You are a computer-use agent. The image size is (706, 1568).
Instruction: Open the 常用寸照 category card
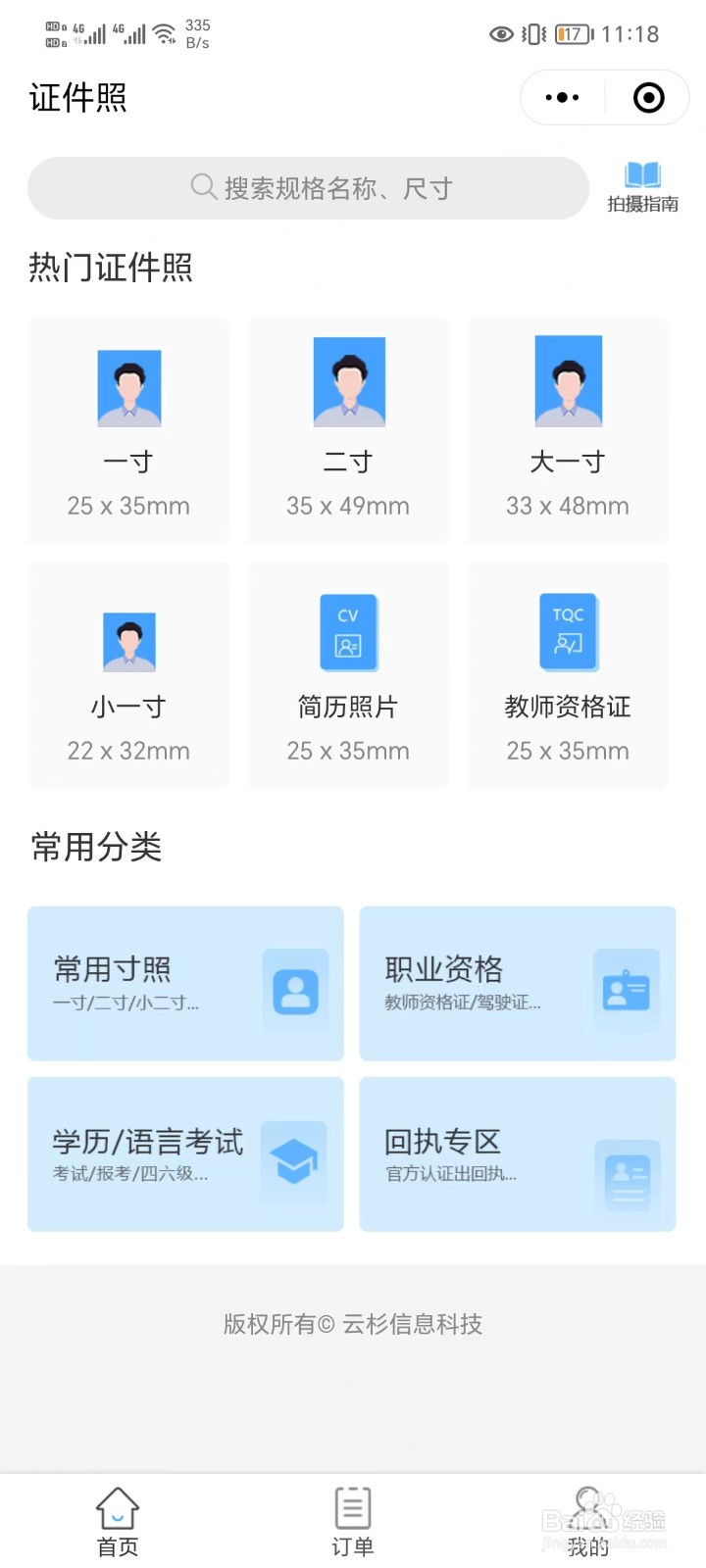coord(184,982)
